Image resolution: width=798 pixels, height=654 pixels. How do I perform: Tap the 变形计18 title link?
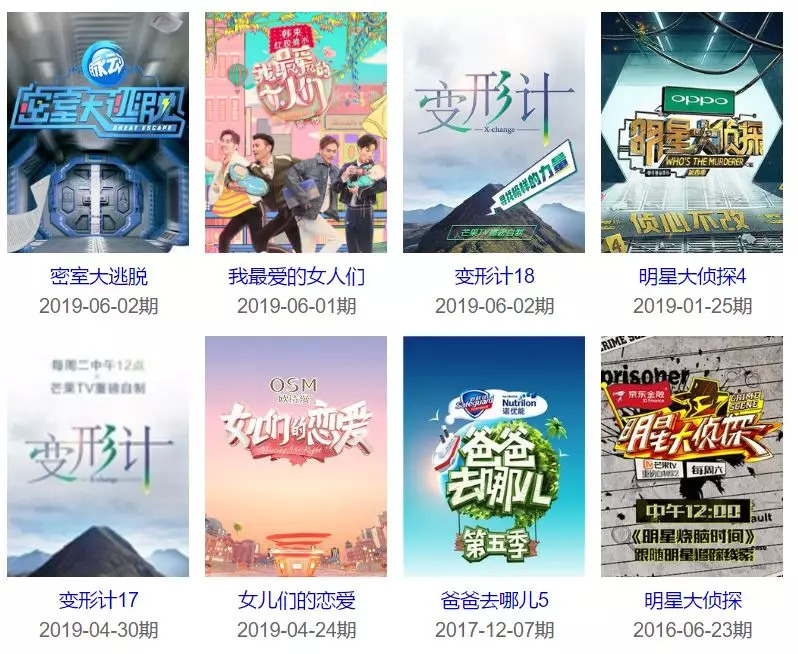pyautogui.click(x=494, y=276)
